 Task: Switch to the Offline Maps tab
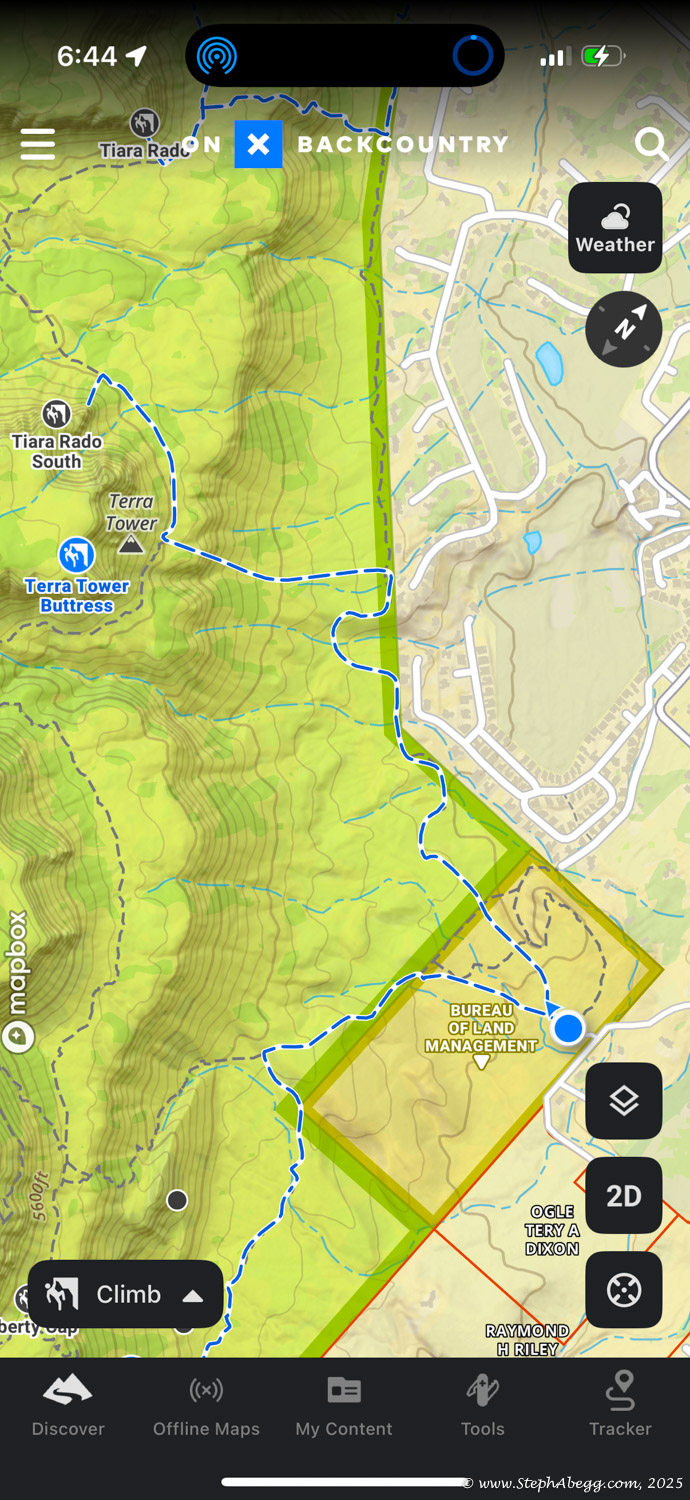click(x=206, y=1406)
